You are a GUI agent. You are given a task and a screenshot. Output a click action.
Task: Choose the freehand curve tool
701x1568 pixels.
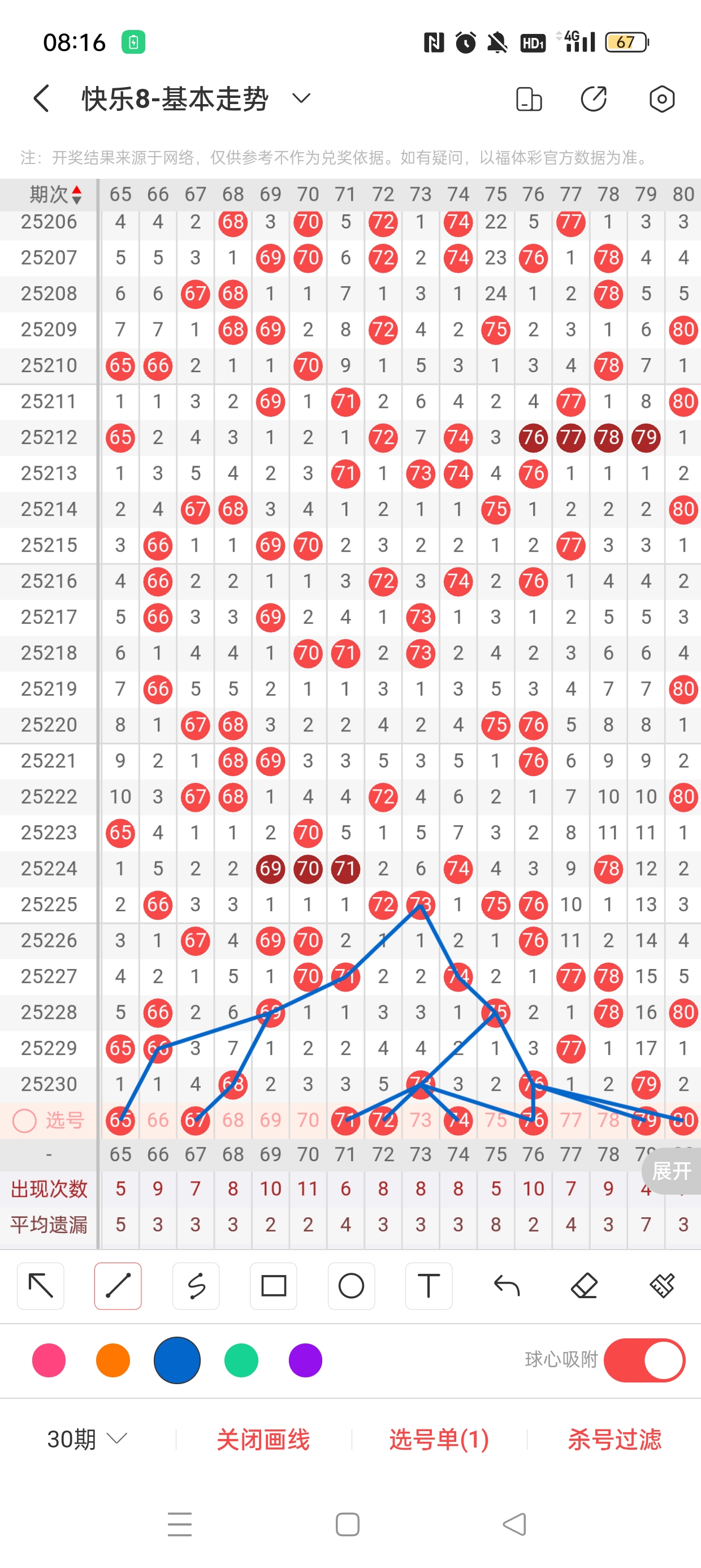(196, 1286)
